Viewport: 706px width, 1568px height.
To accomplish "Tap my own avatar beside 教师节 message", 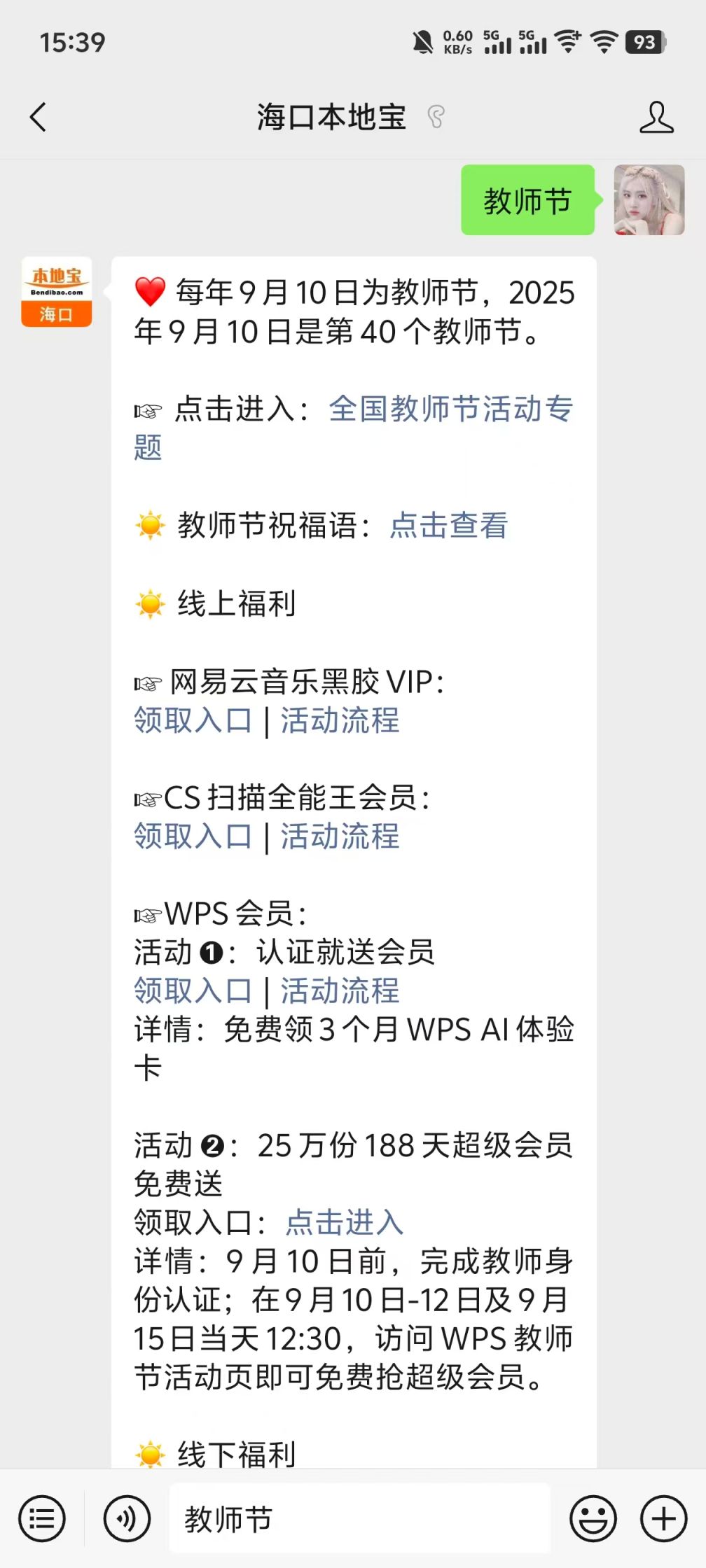I will 649,200.
